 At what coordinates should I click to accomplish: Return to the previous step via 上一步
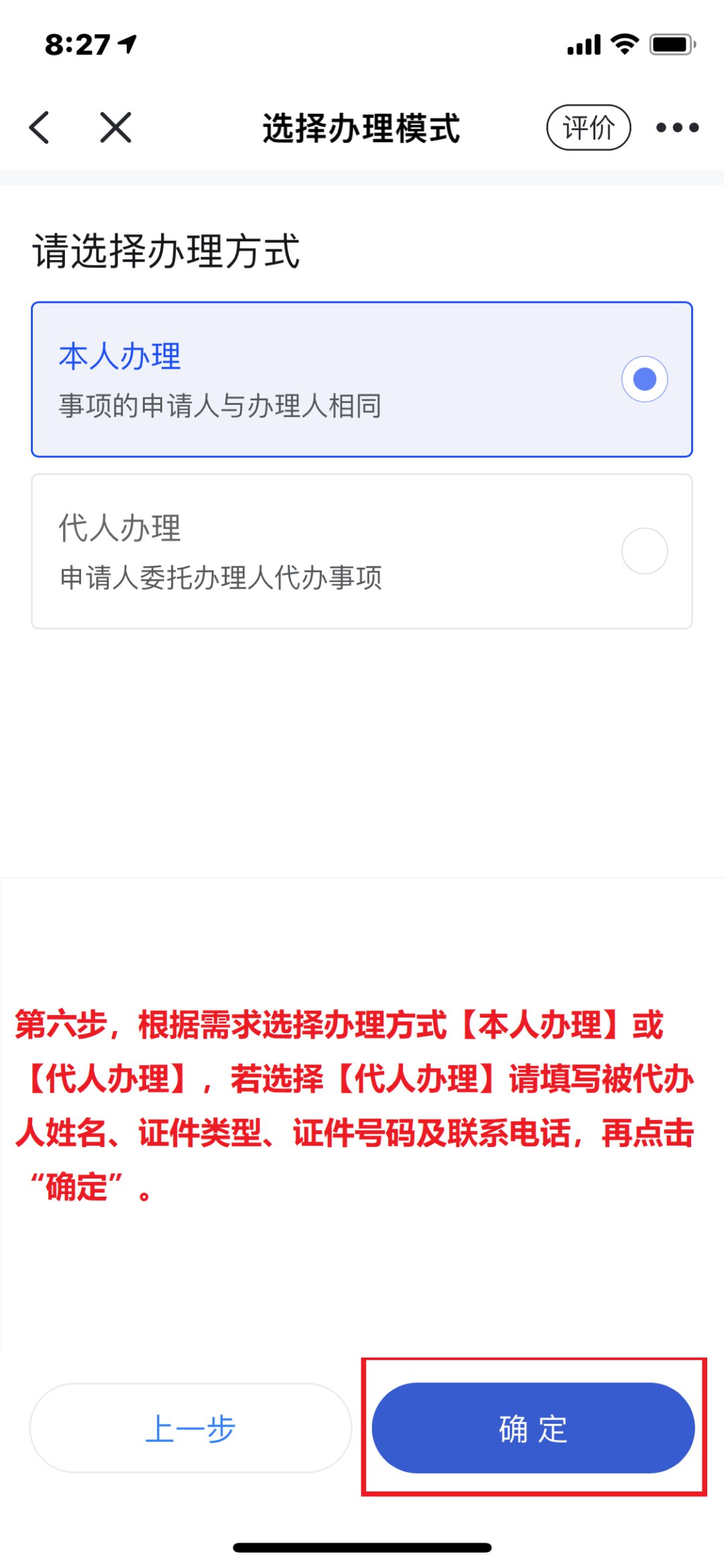pyautogui.click(x=191, y=1428)
